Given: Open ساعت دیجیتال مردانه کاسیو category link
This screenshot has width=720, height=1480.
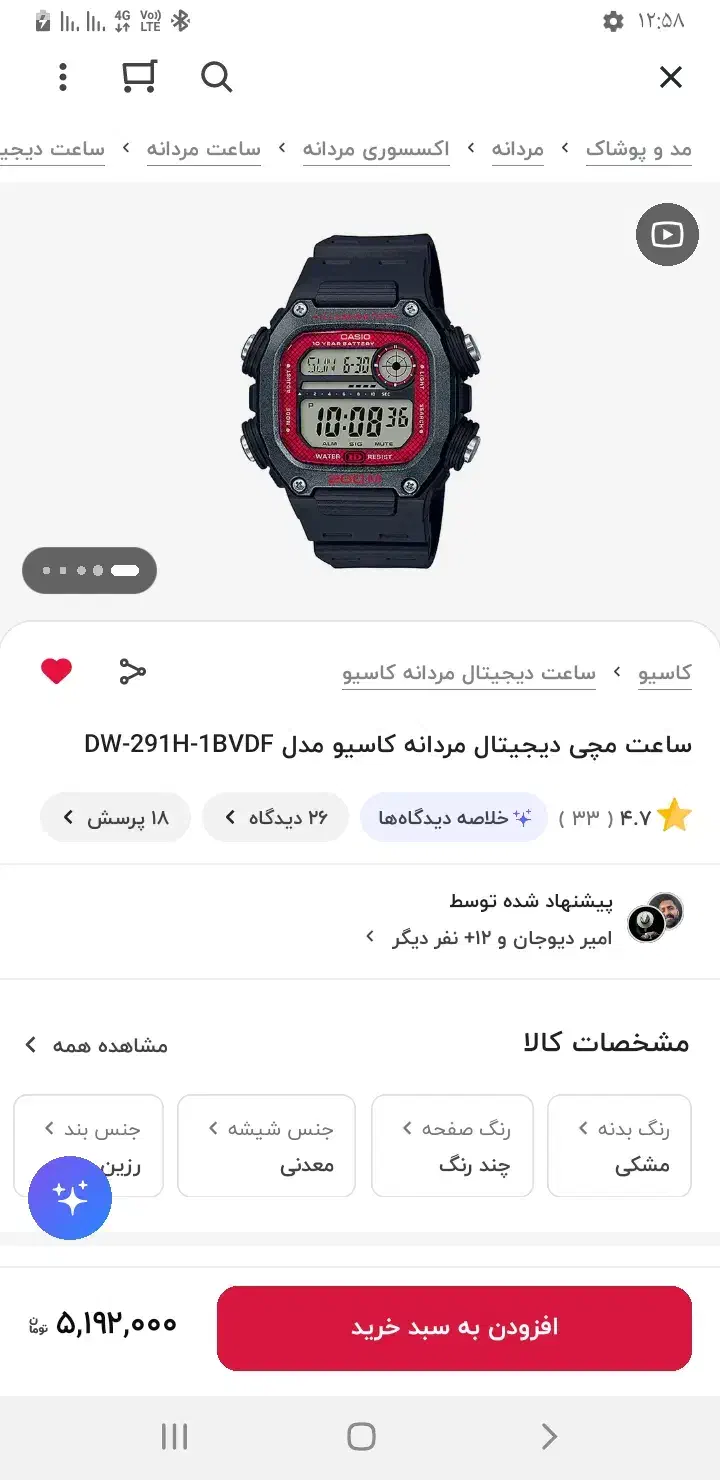Looking at the screenshot, I should point(469,673).
